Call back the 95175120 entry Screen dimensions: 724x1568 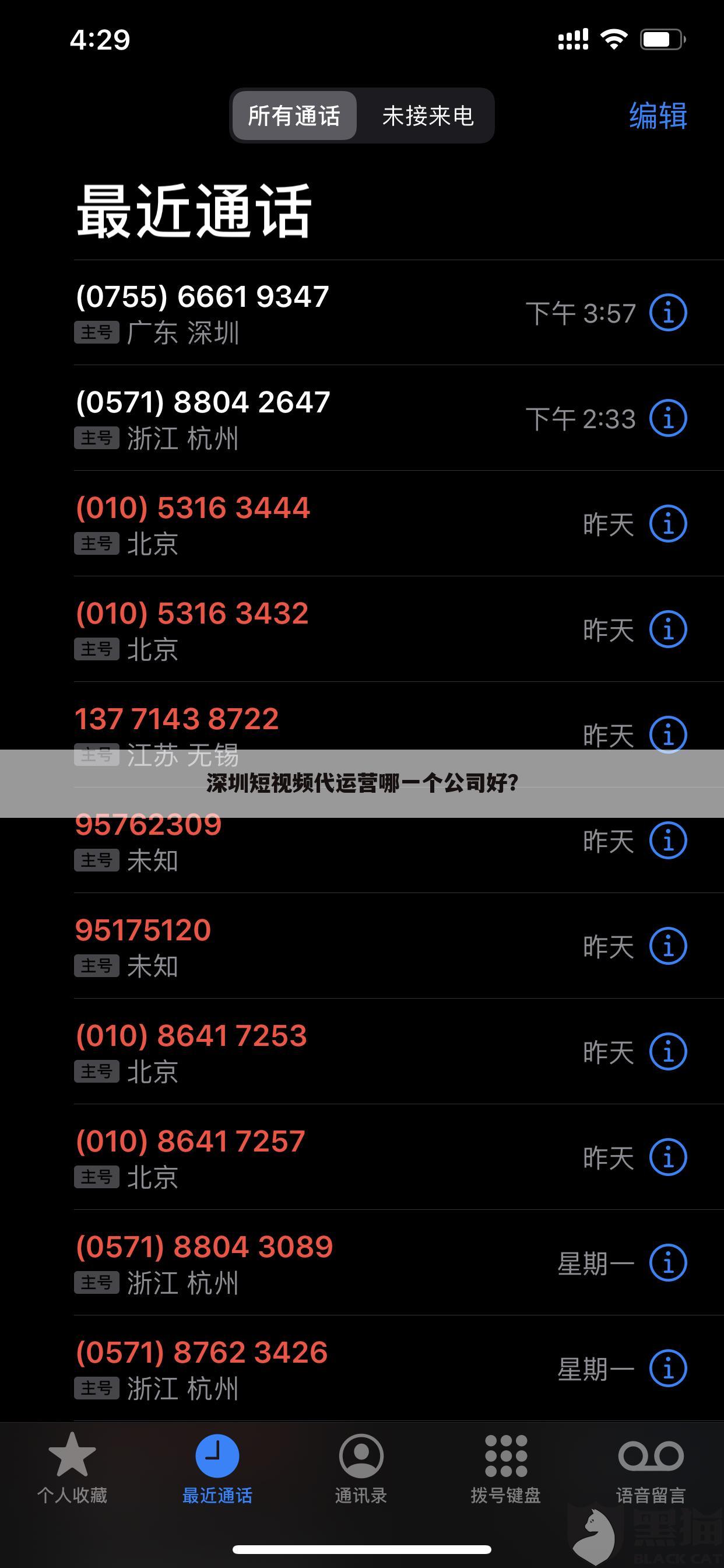pyautogui.click(x=243, y=947)
